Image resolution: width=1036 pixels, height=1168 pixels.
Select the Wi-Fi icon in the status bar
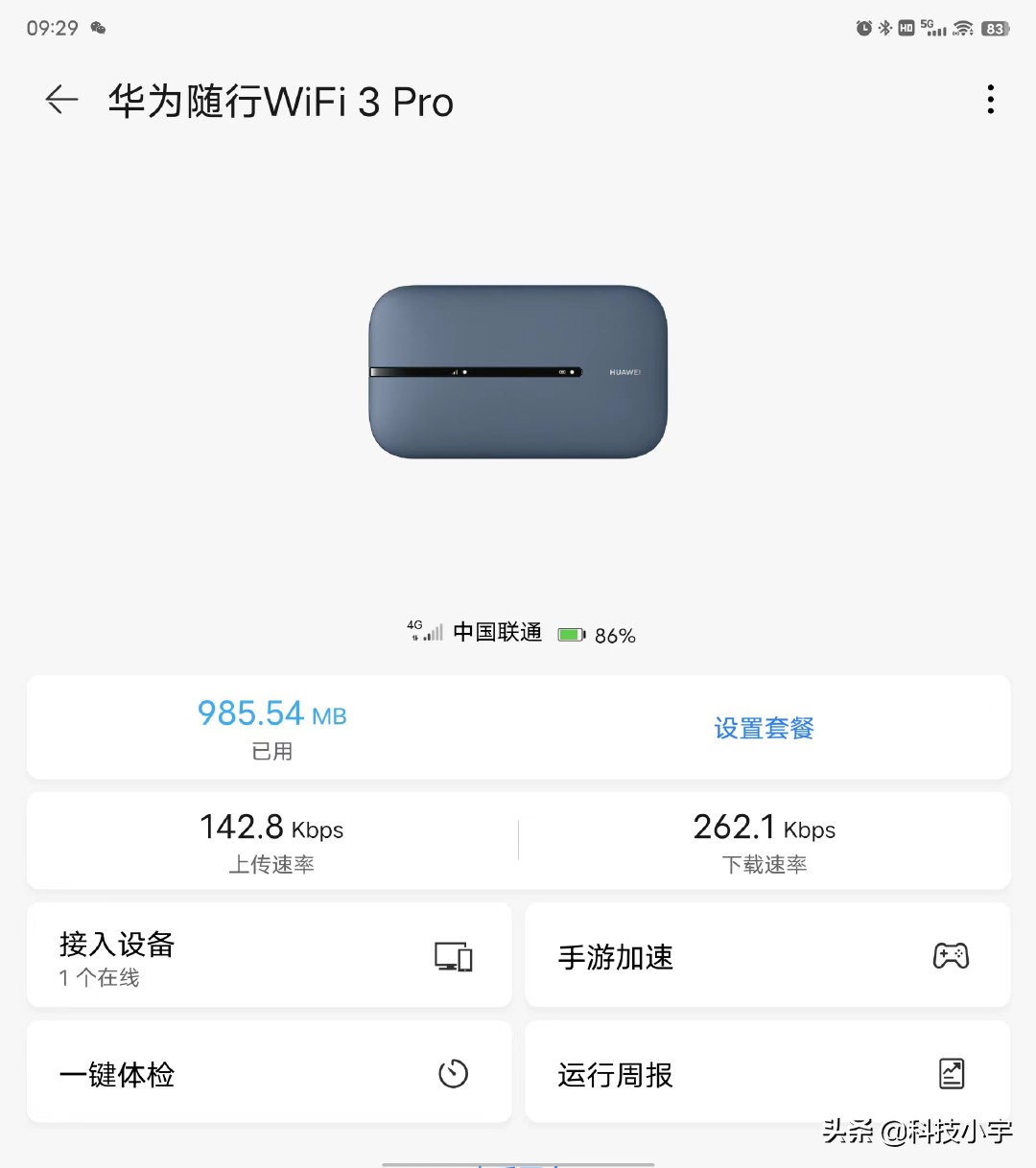pyautogui.click(x=962, y=28)
